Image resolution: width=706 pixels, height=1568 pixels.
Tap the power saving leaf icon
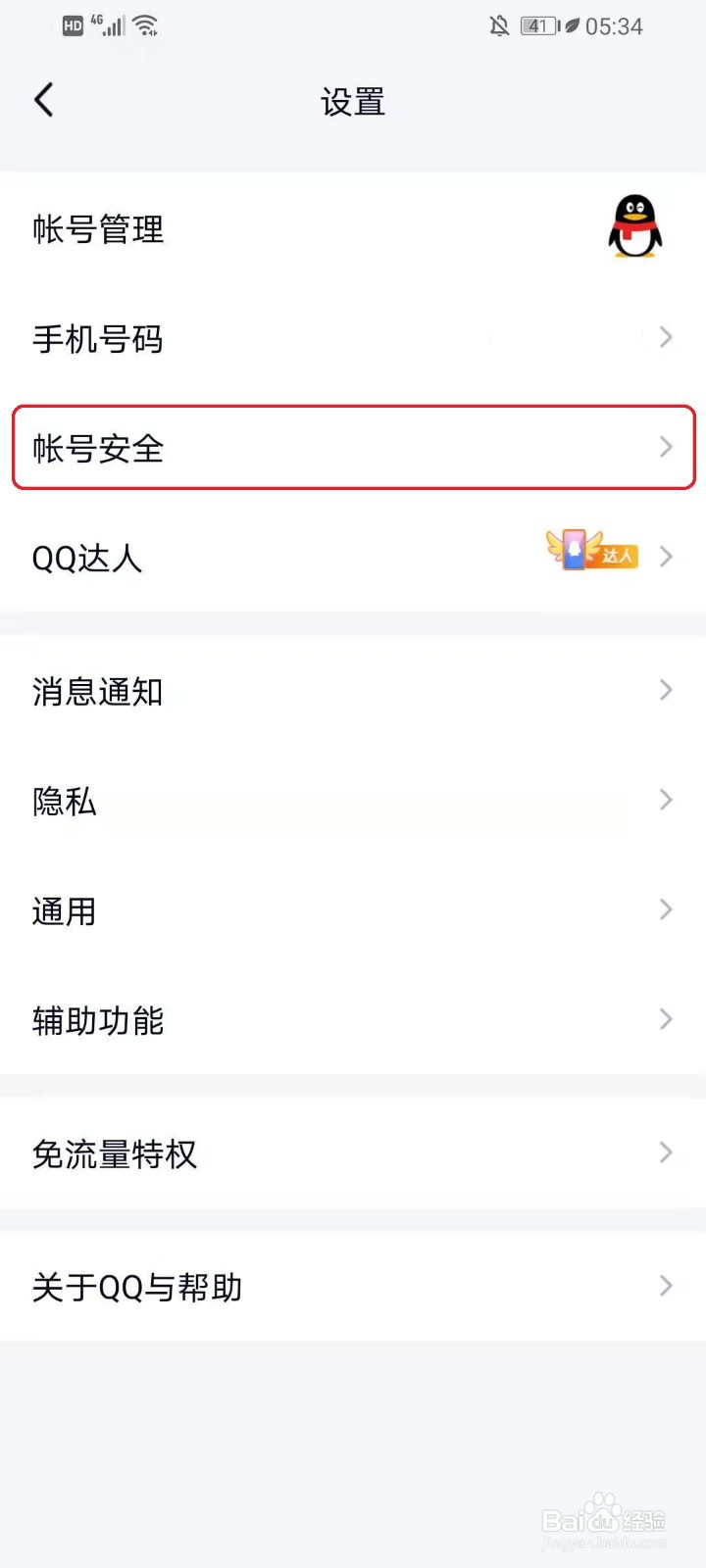click(574, 26)
